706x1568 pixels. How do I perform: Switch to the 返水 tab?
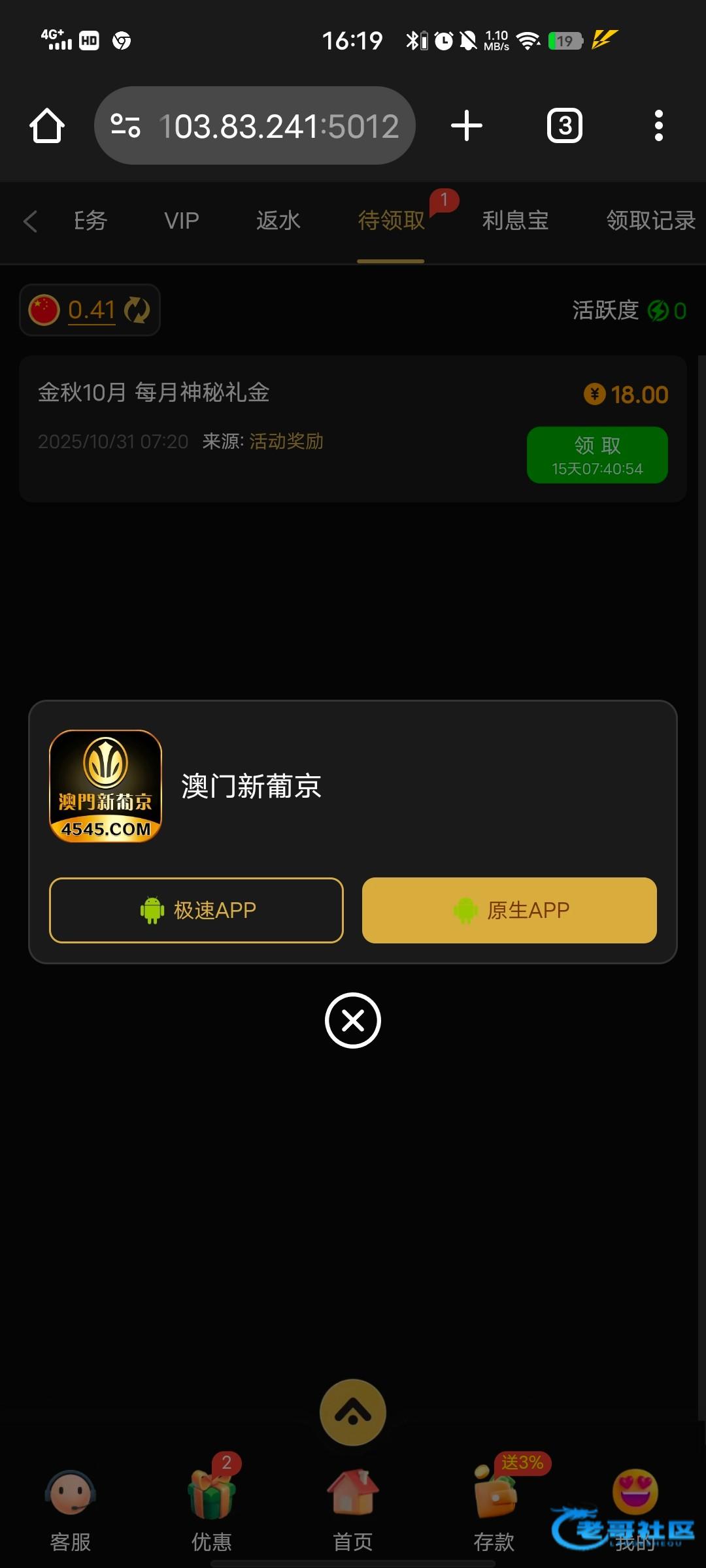(x=278, y=221)
